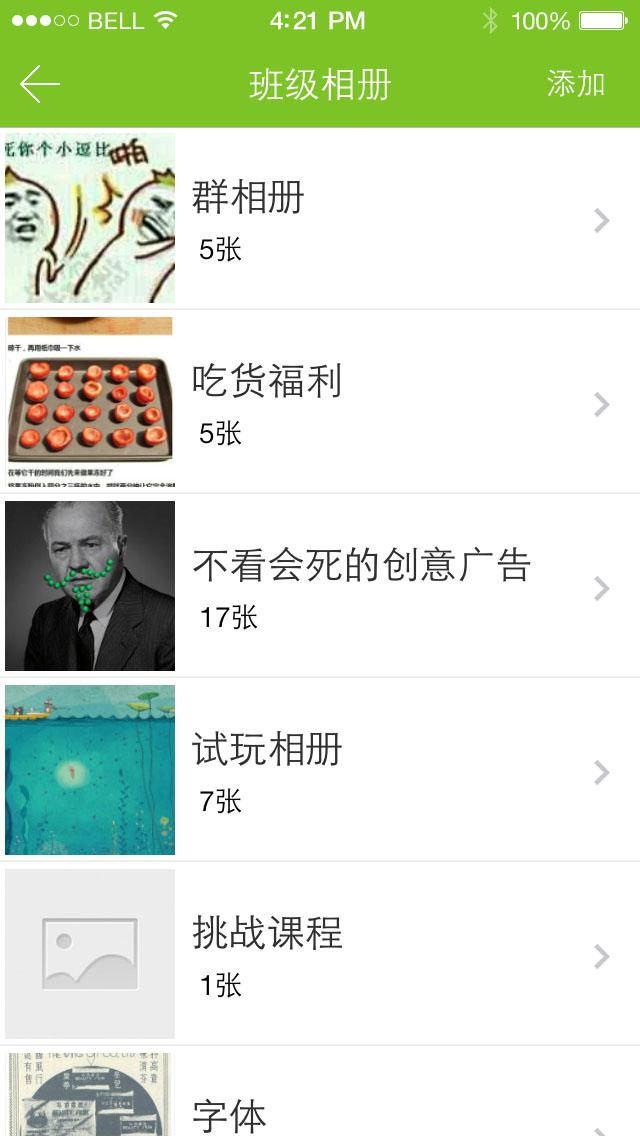Open the 群相册 album
Viewport: 640px width, 1136px height.
320,219
